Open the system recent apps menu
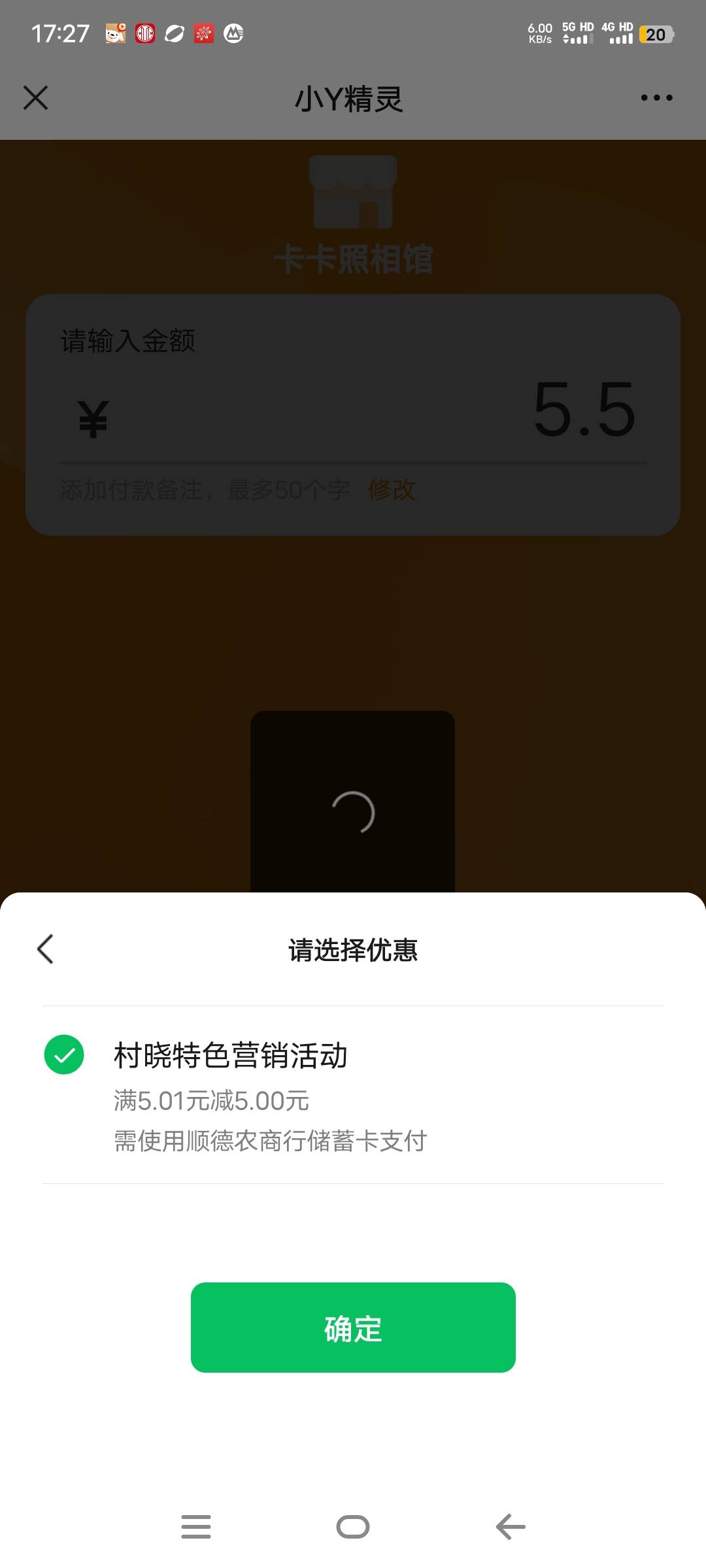 [x=195, y=1527]
